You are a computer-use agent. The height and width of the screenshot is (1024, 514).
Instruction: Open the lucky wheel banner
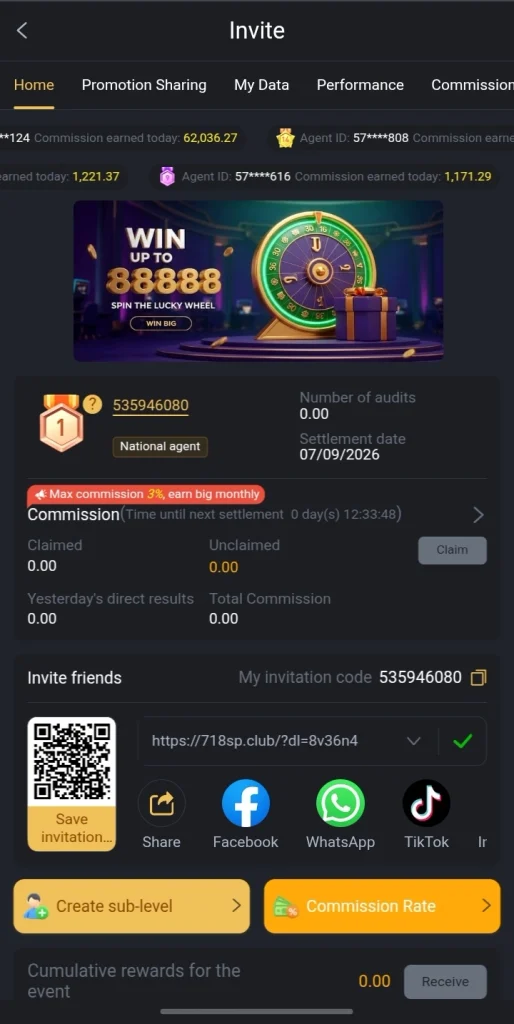pyautogui.click(x=258, y=280)
